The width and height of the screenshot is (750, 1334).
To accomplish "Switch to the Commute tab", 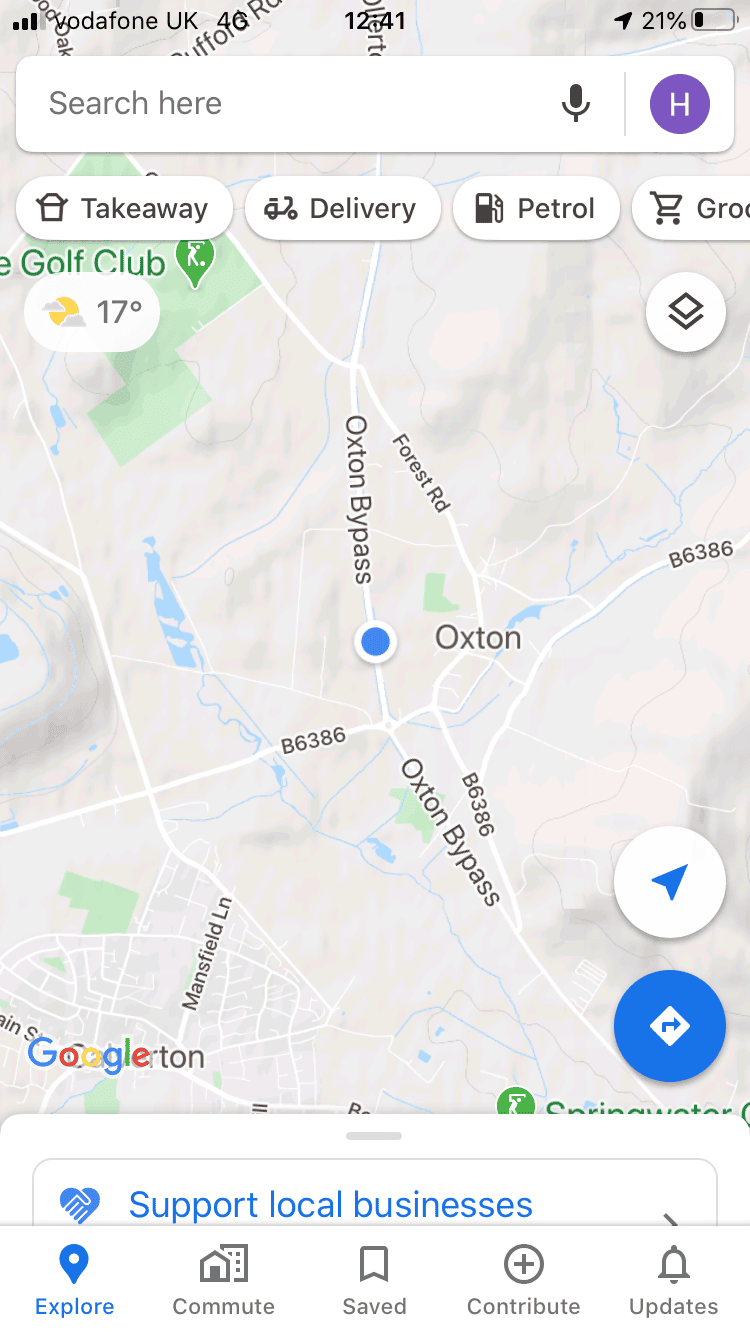I will [224, 1280].
